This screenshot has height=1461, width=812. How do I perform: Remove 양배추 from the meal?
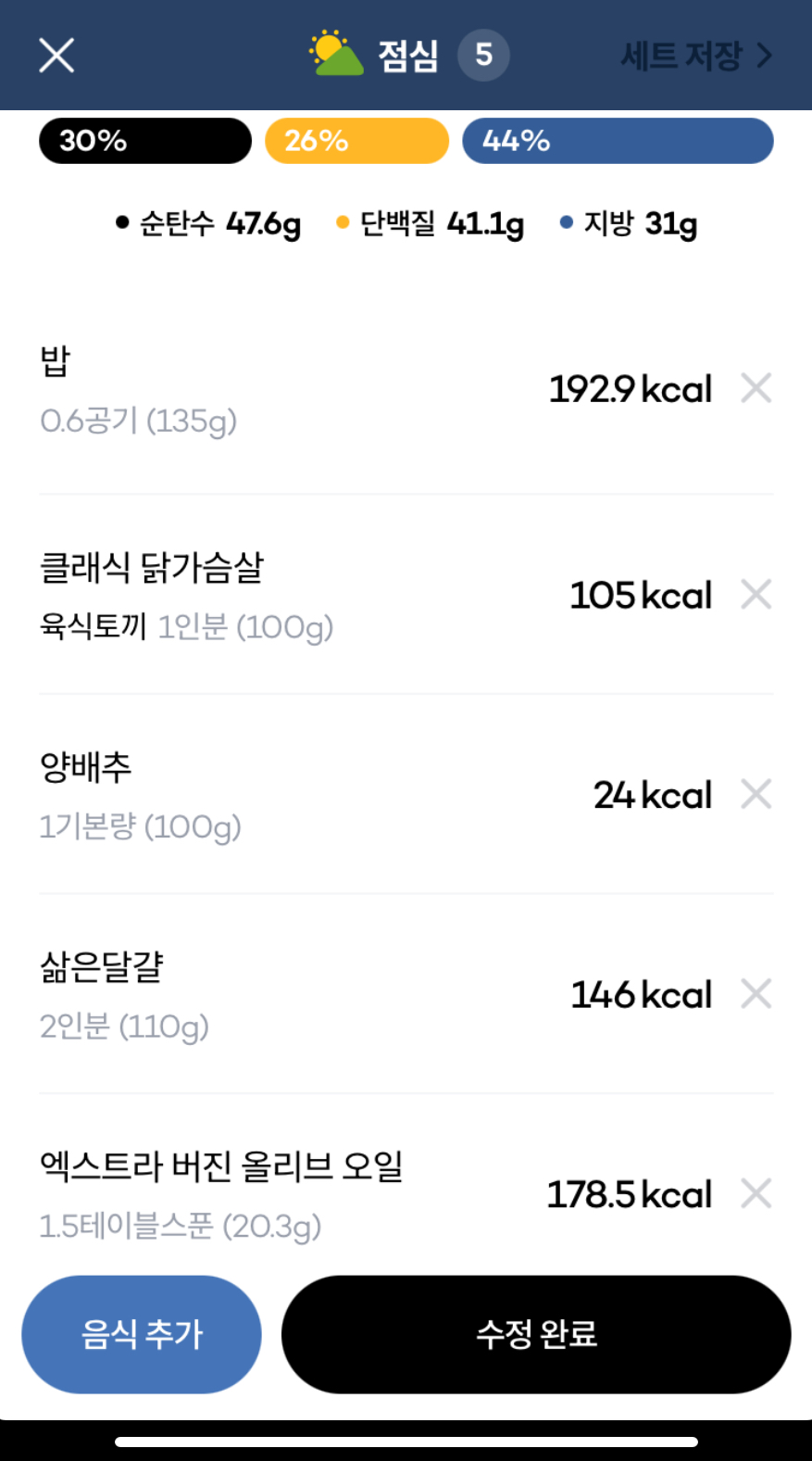(756, 794)
